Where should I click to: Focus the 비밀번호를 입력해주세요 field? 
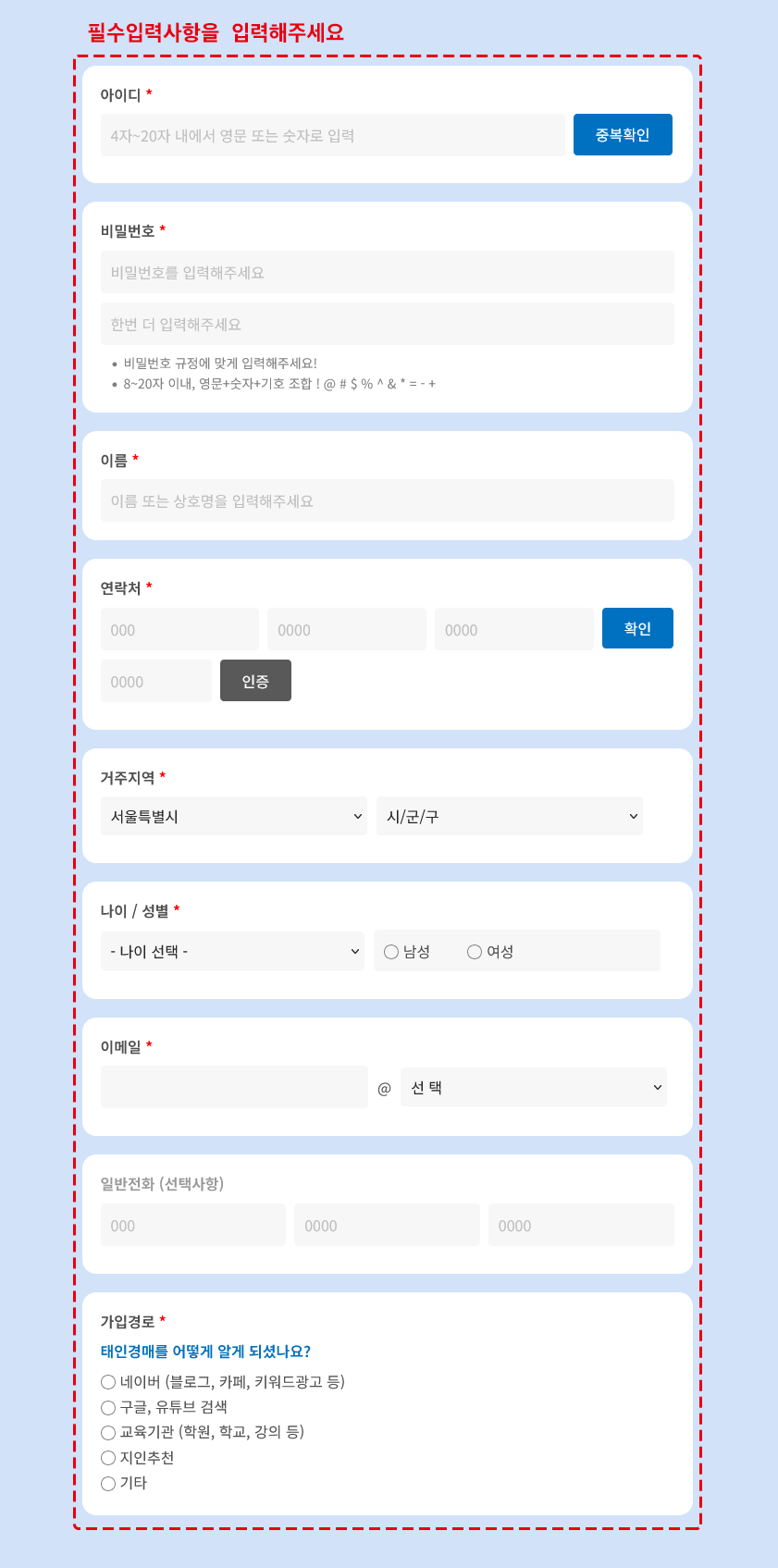click(387, 272)
